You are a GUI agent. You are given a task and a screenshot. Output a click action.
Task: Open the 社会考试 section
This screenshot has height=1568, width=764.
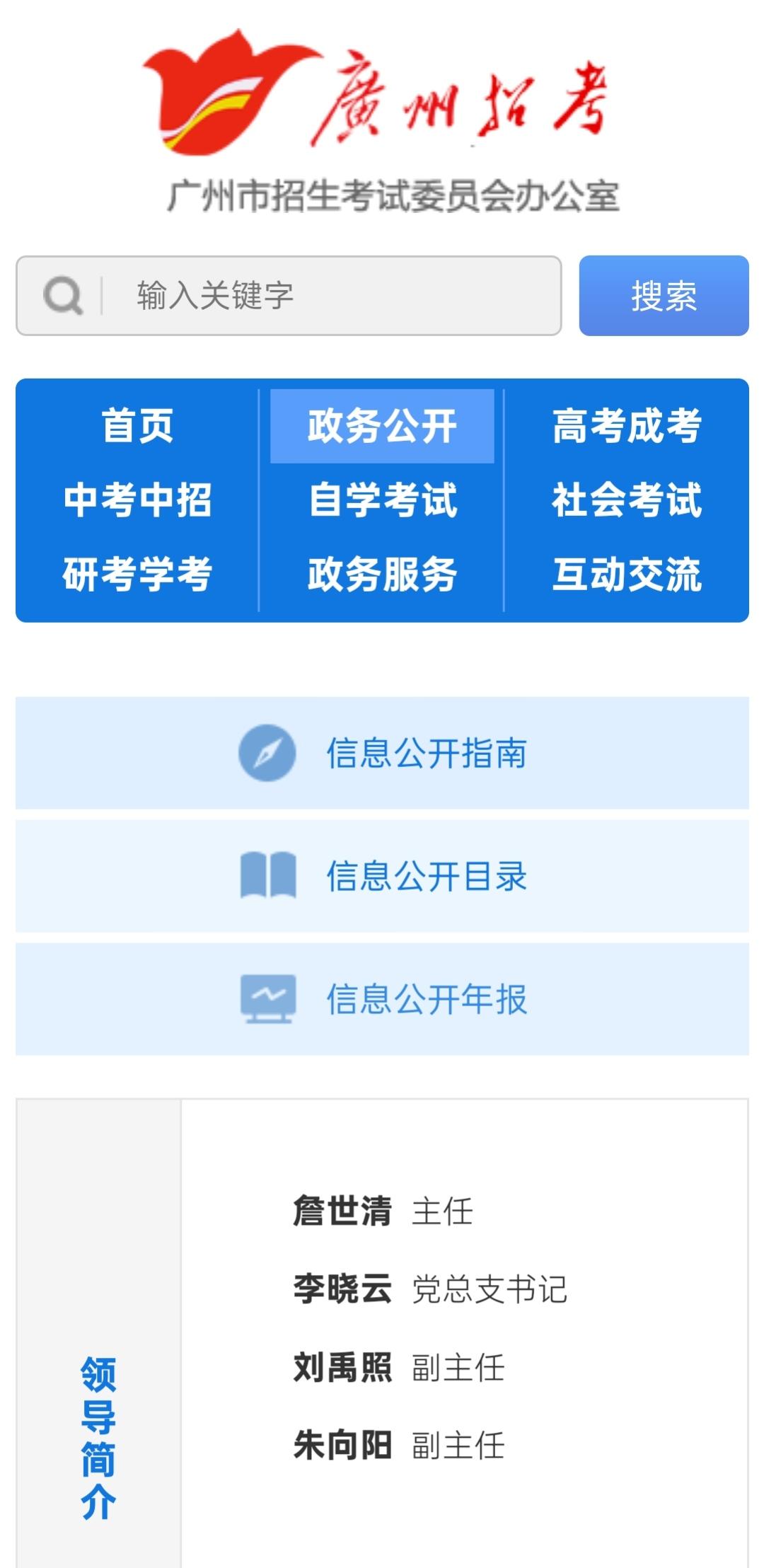pos(627,500)
